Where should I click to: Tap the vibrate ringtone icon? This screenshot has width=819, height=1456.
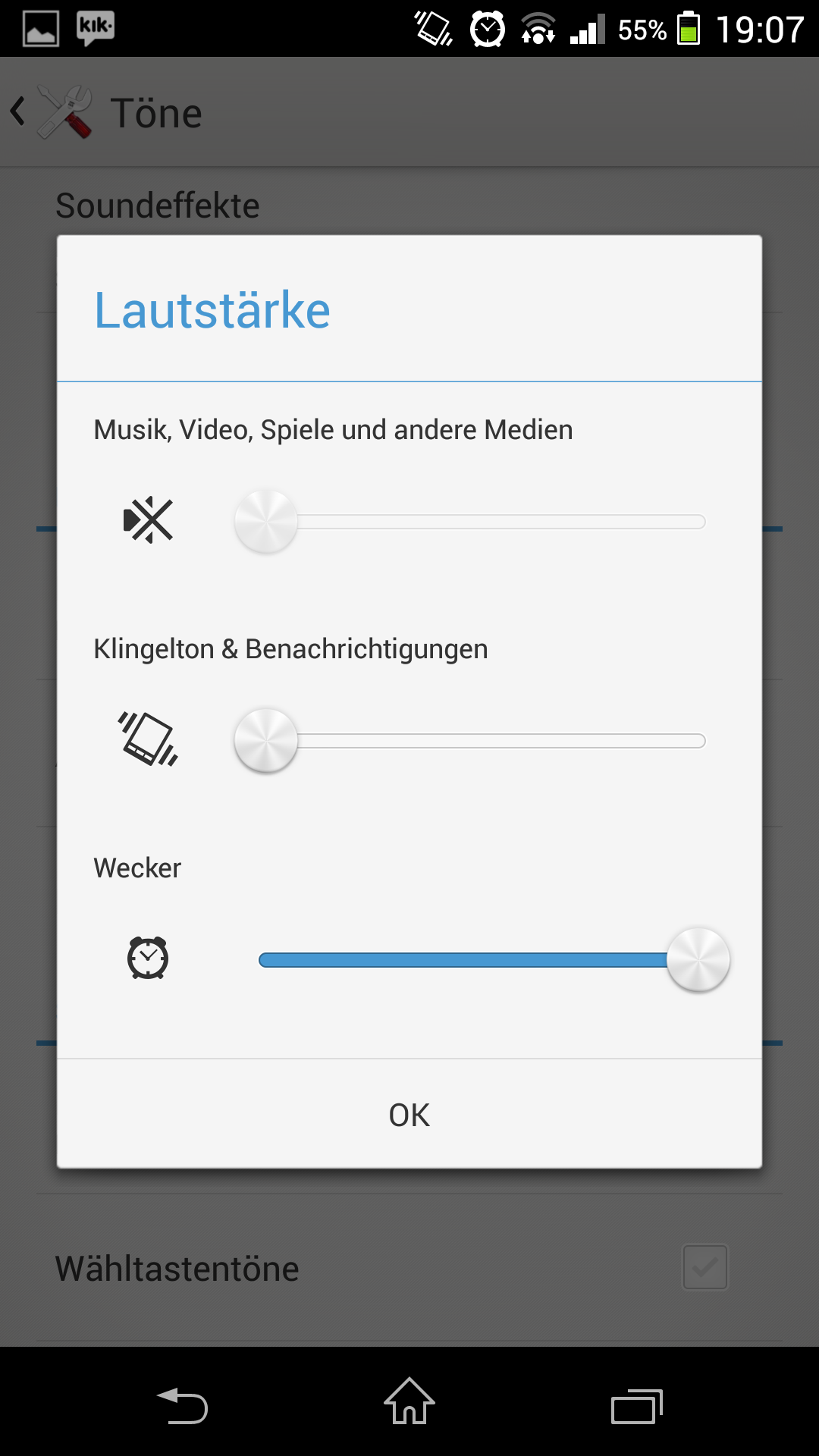click(148, 739)
